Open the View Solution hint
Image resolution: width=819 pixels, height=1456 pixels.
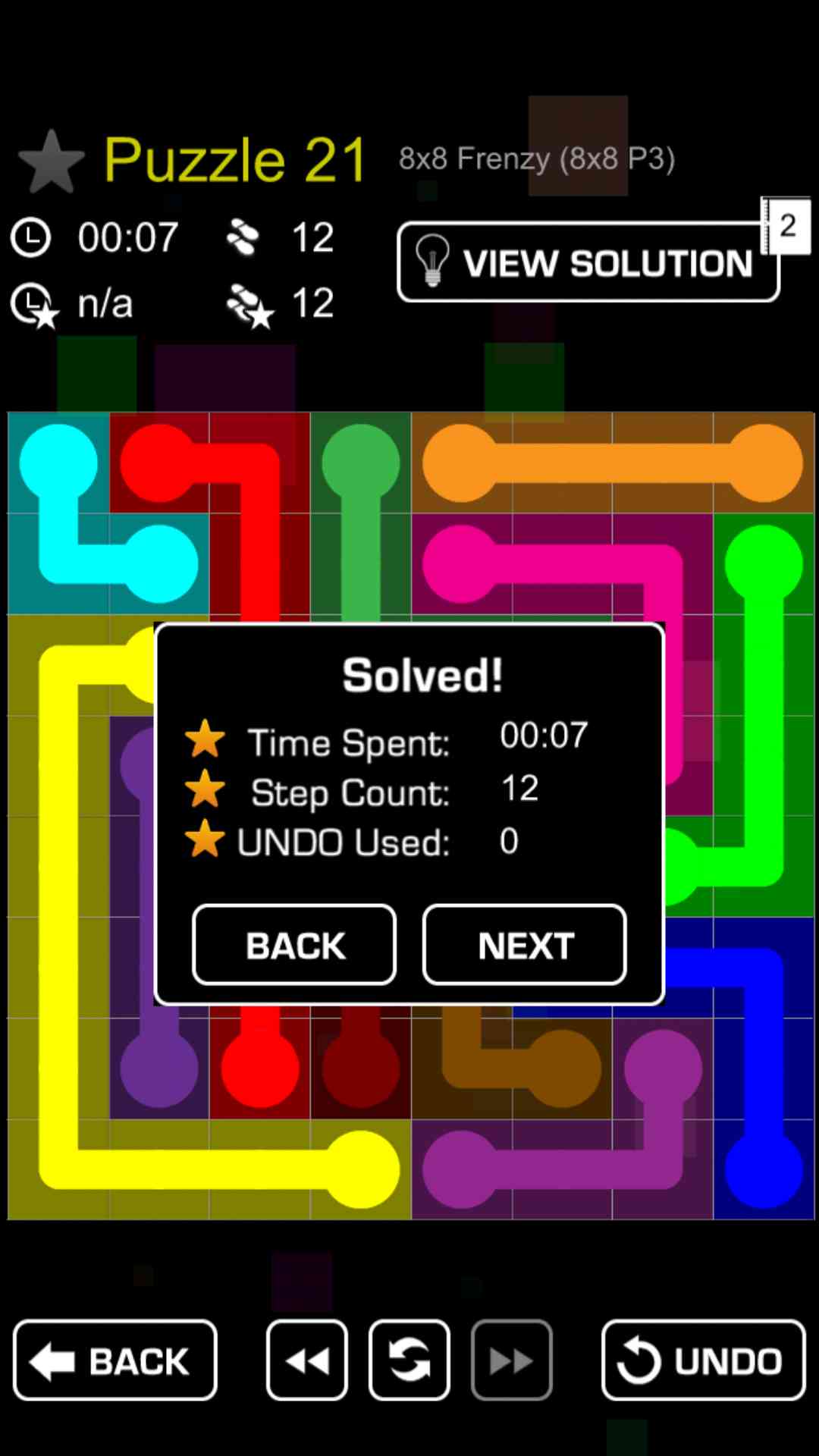(x=588, y=262)
